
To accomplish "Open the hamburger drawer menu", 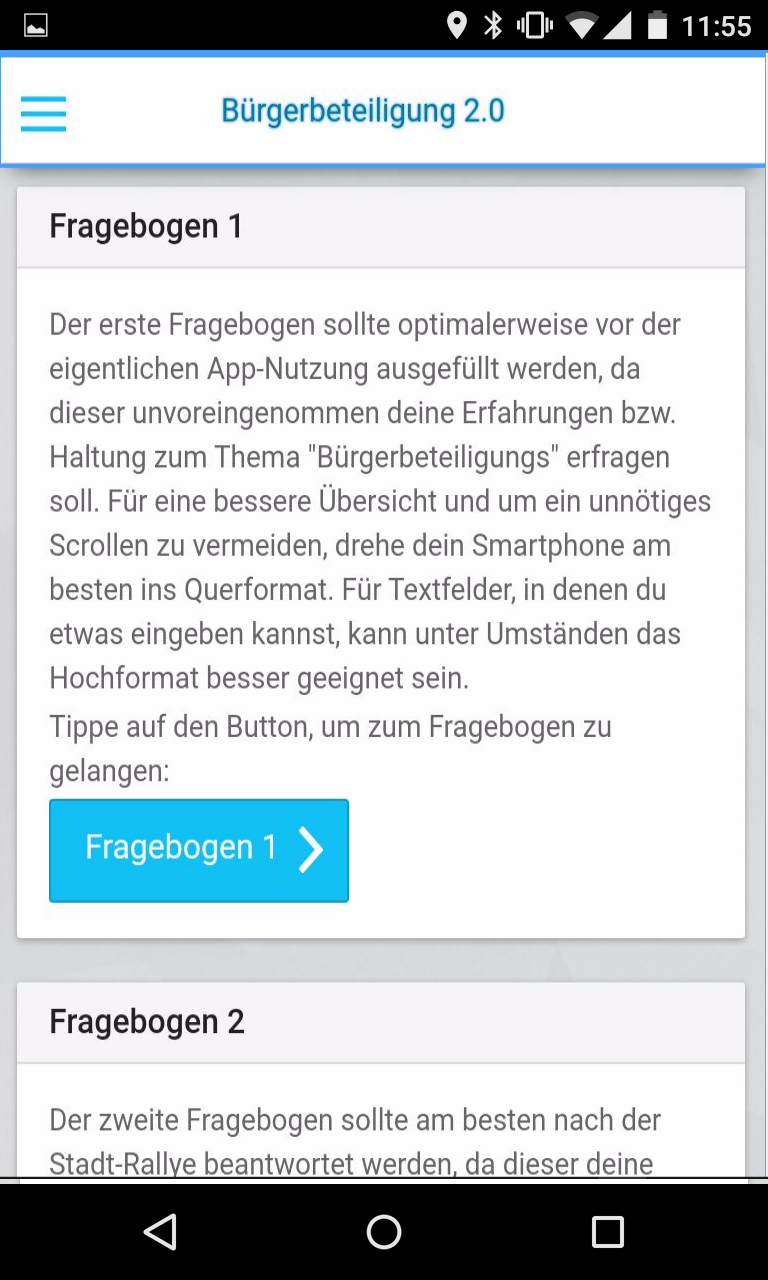I will 43,113.
